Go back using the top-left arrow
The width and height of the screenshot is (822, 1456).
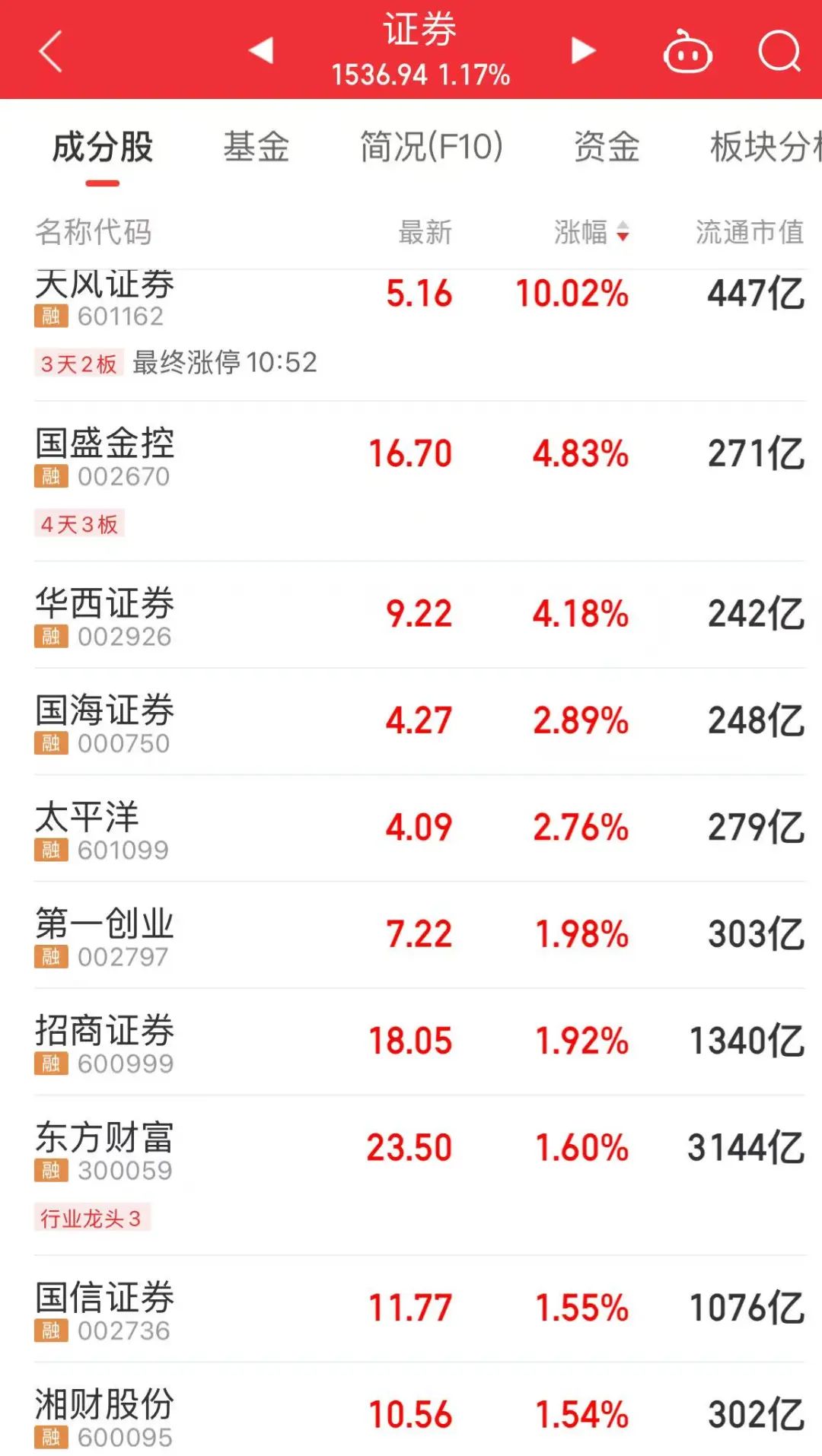pyautogui.click(x=50, y=51)
